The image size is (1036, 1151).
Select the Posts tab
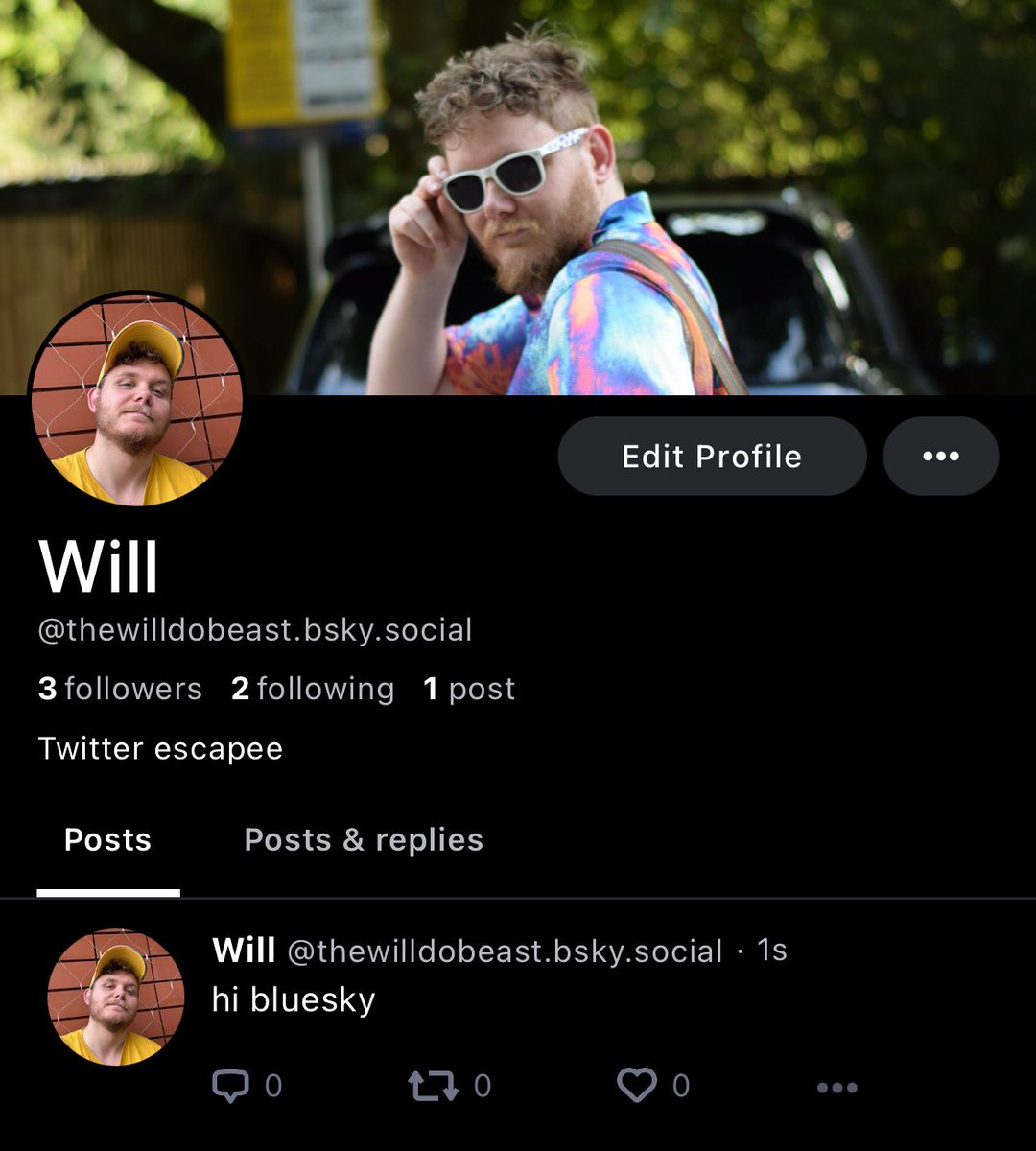(107, 840)
